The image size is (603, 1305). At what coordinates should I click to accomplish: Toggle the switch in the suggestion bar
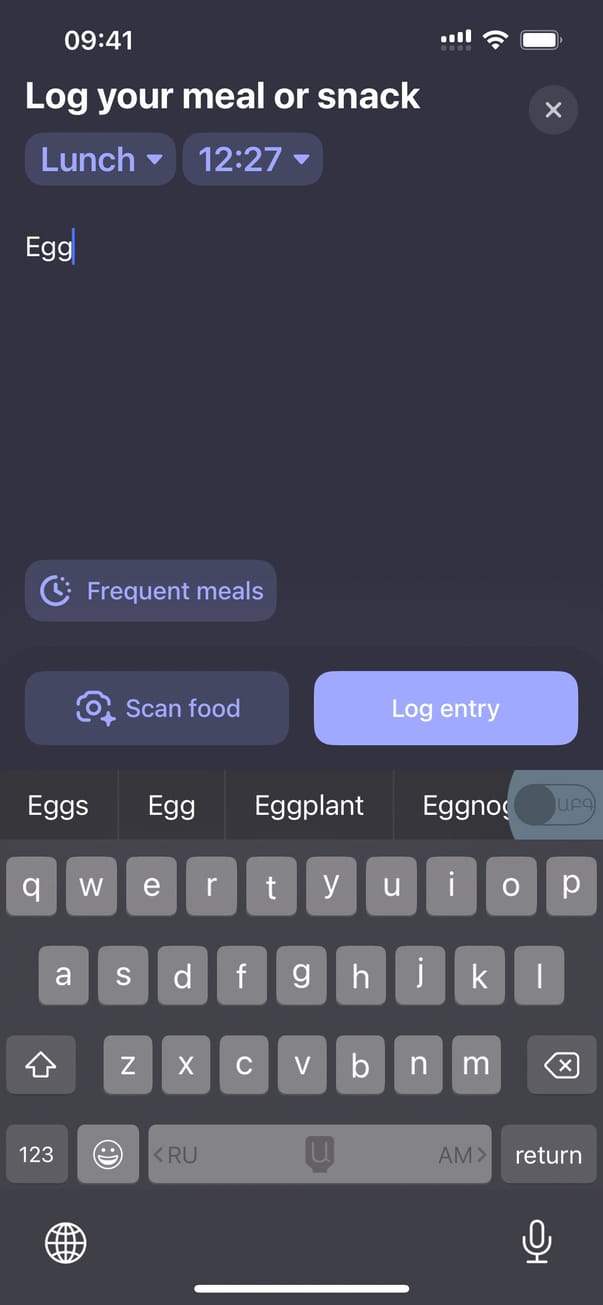[x=557, y=804]
